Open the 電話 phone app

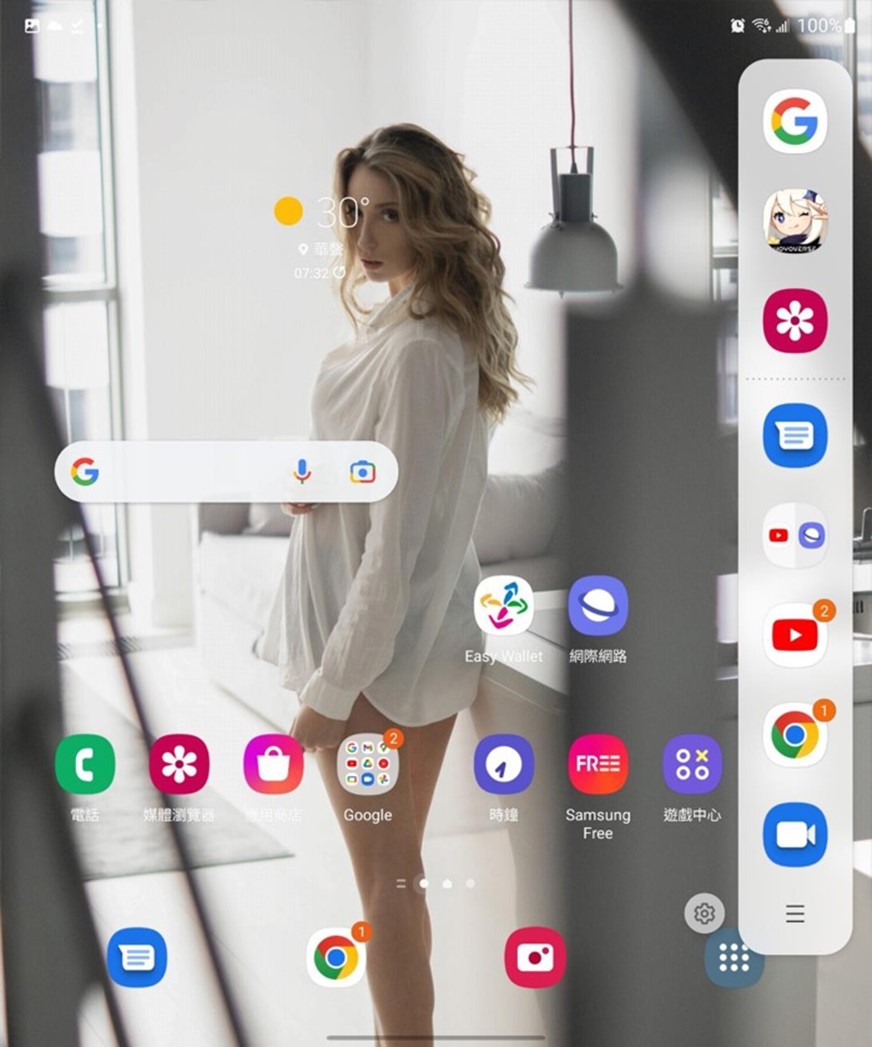[x=85, y=764]
